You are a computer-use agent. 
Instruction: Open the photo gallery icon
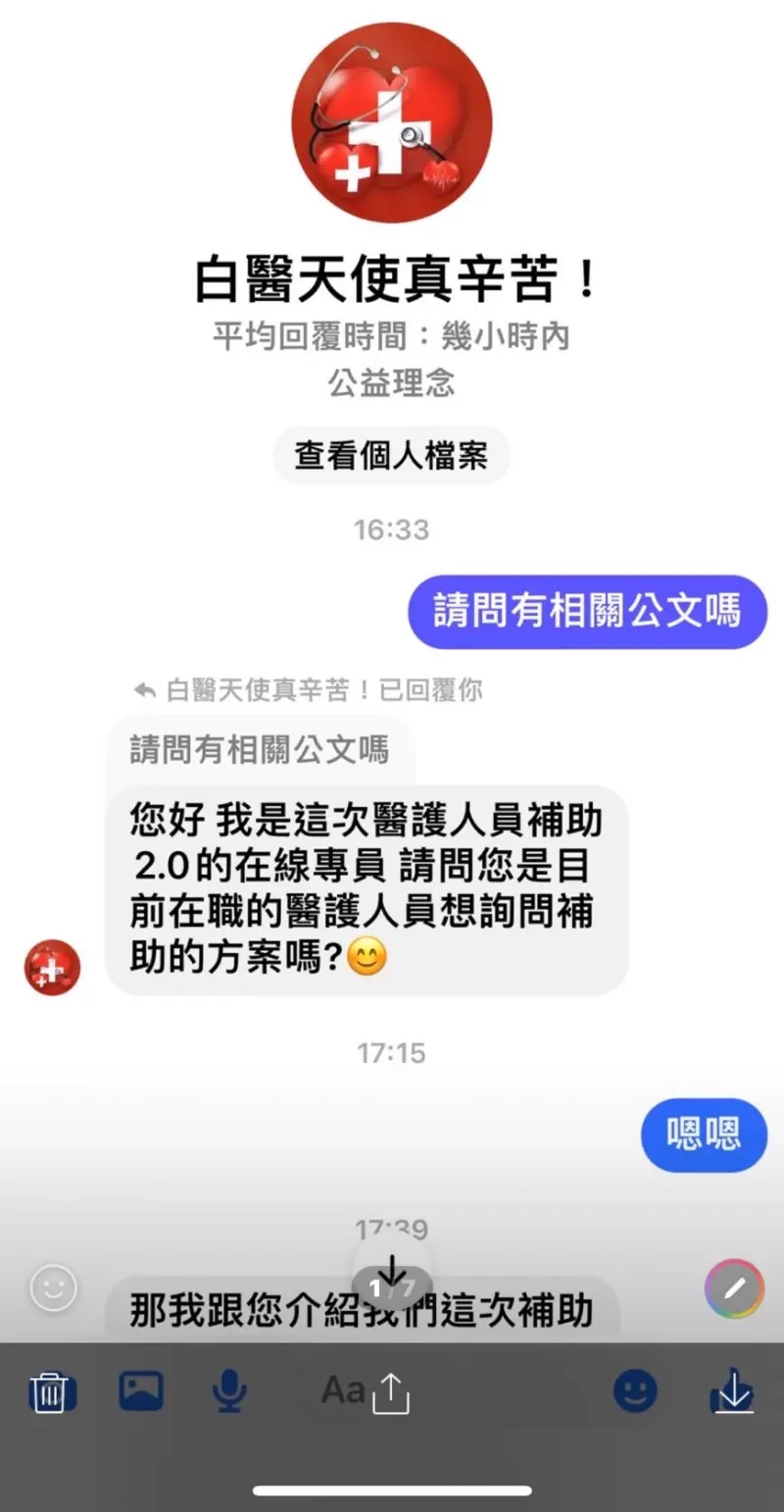141,1390
